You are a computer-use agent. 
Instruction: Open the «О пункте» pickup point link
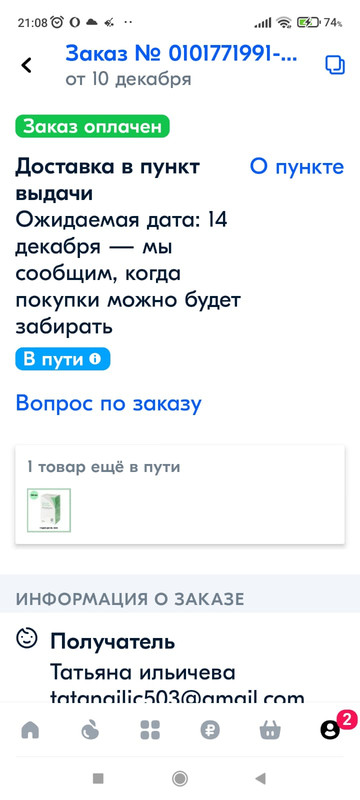tap(297, 167)
